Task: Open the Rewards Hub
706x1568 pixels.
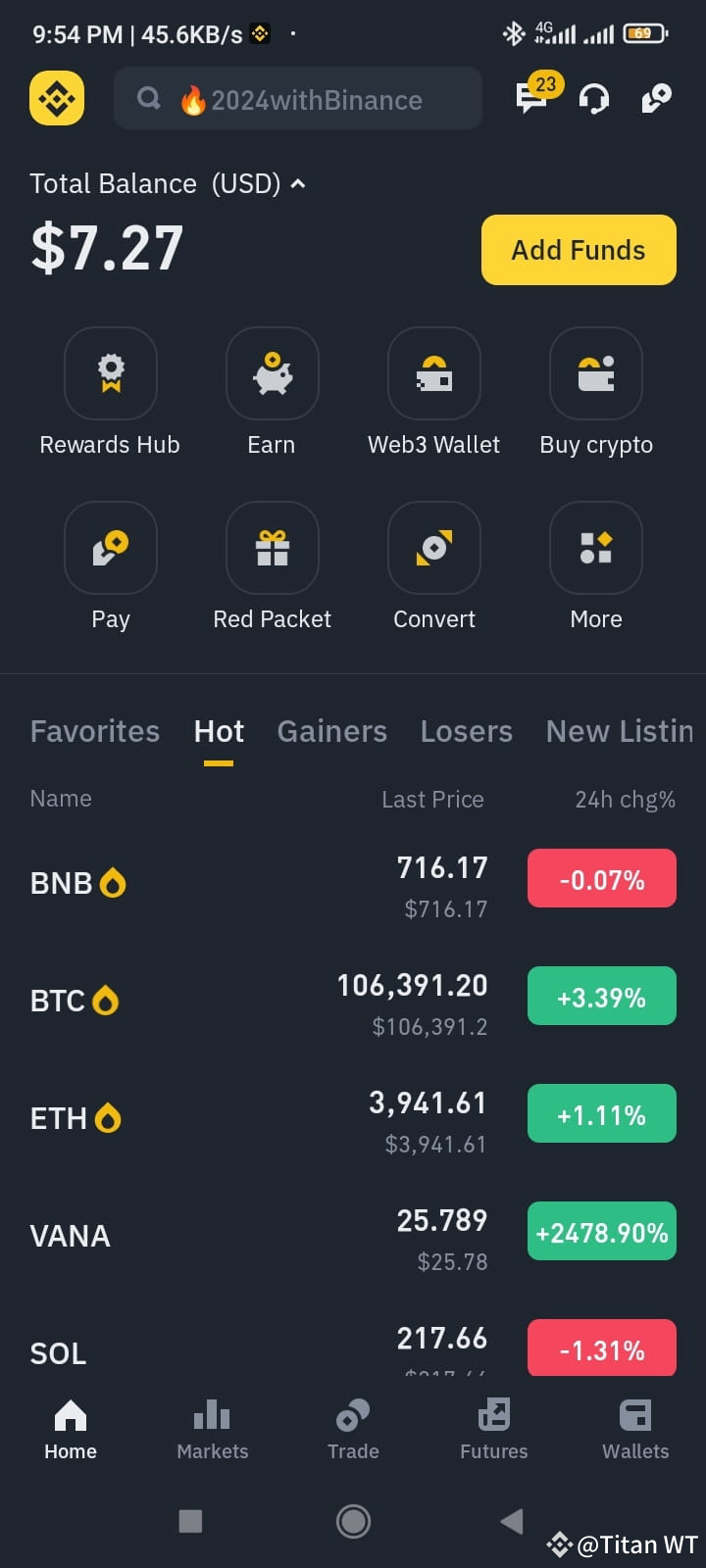Action: (x=111, y=373)
